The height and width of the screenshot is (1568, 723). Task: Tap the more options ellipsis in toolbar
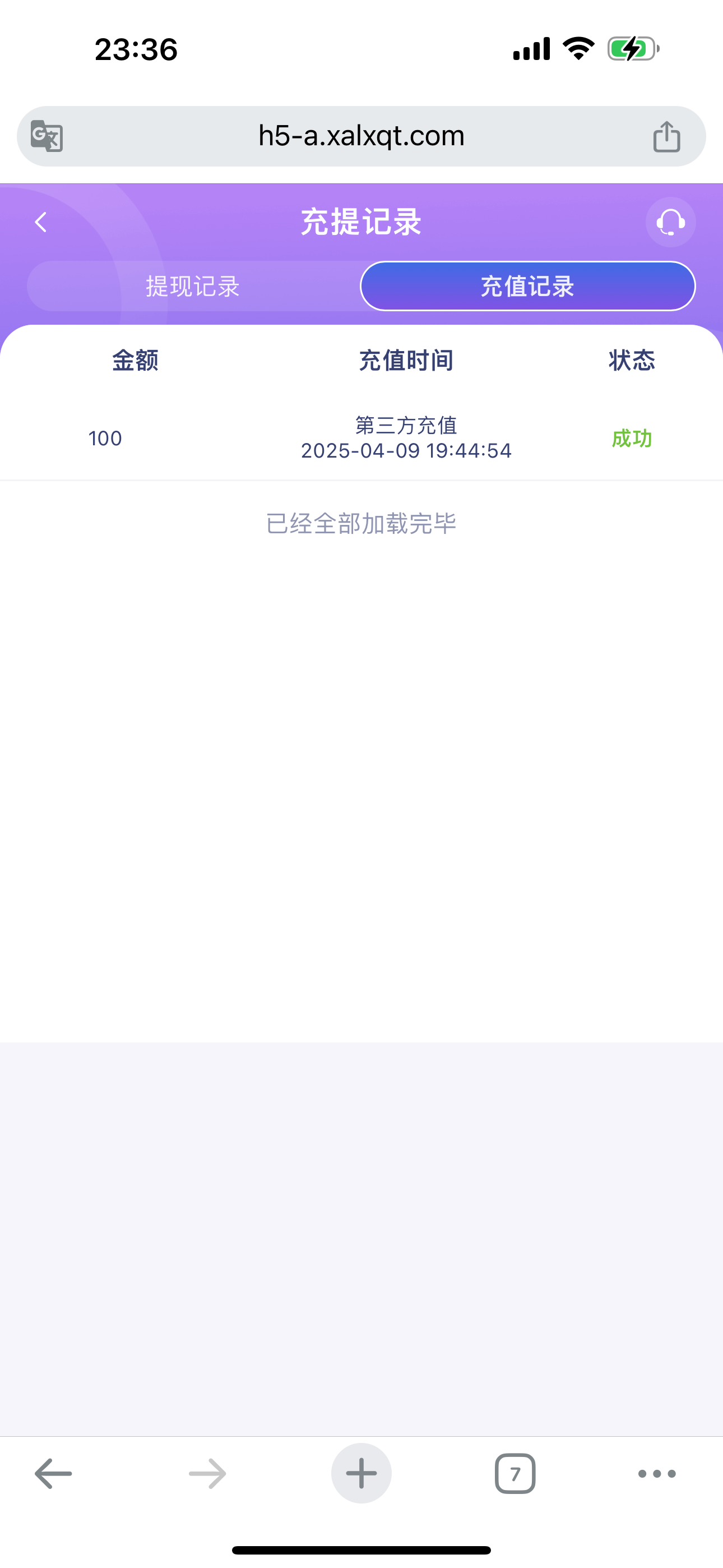656,1473
